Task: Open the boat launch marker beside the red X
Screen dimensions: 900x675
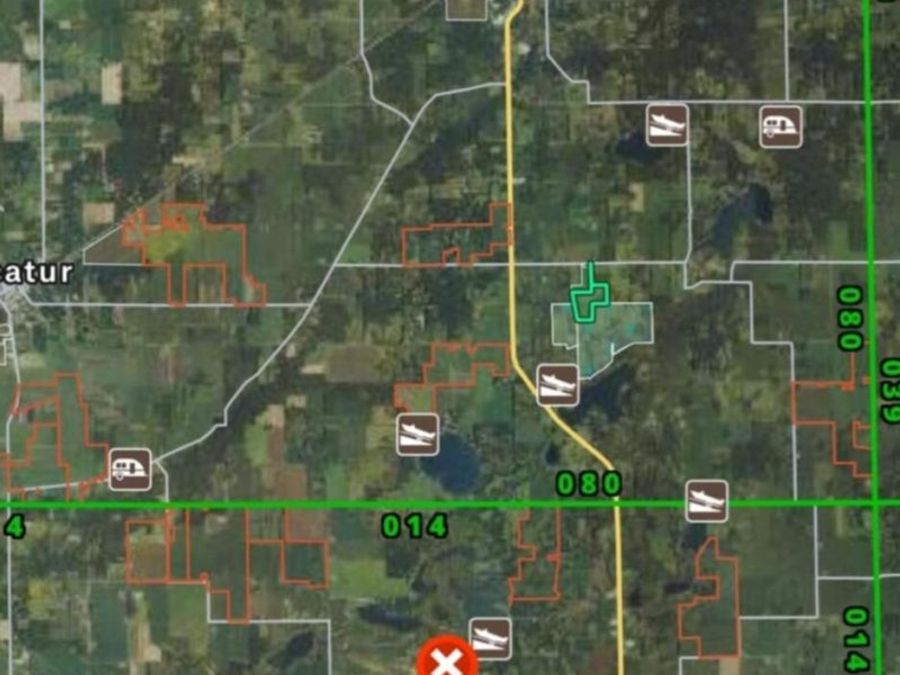Action: (490, 638)
